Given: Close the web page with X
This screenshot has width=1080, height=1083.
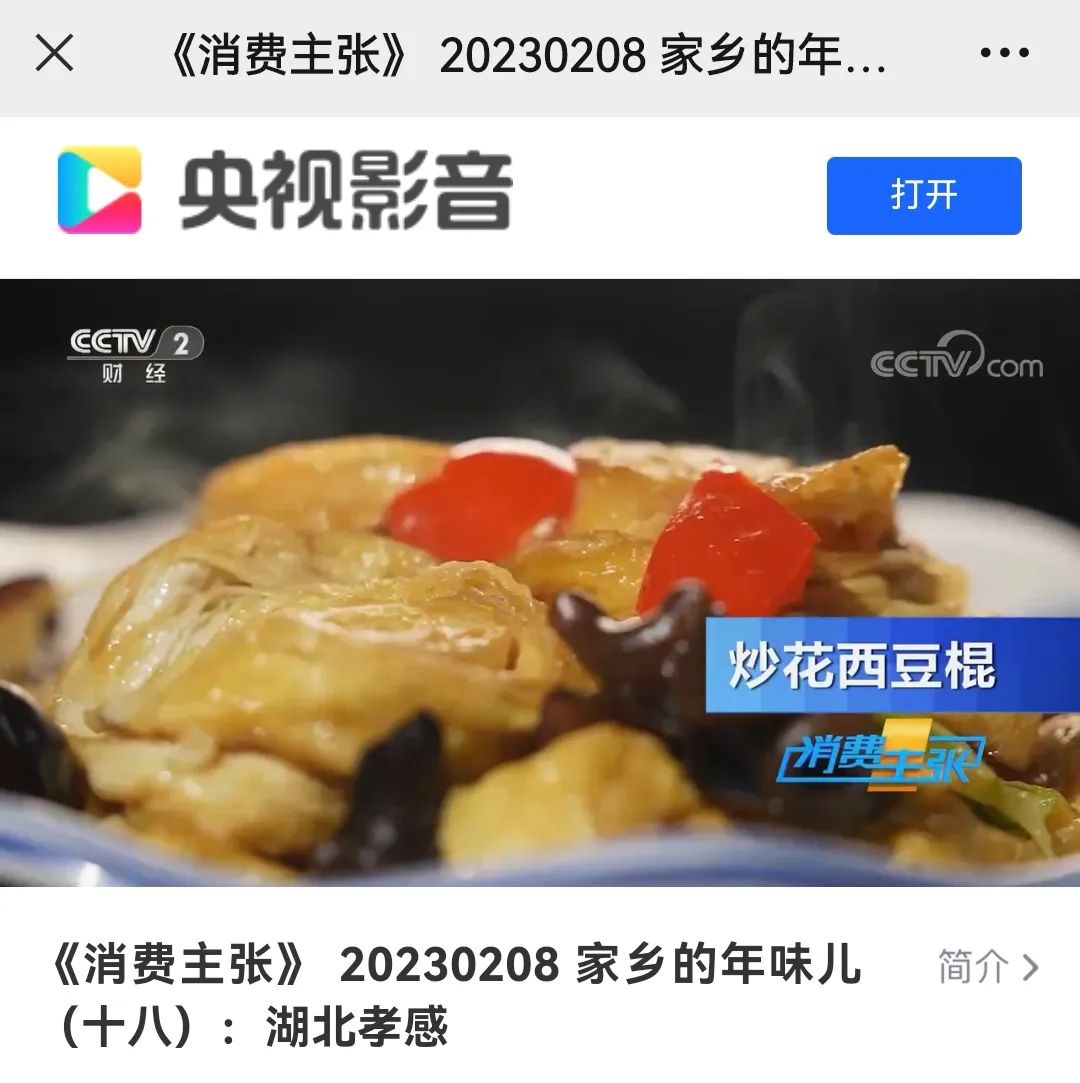Looking at the screenshot, I should pyautogui.click(x=54, y=55).
